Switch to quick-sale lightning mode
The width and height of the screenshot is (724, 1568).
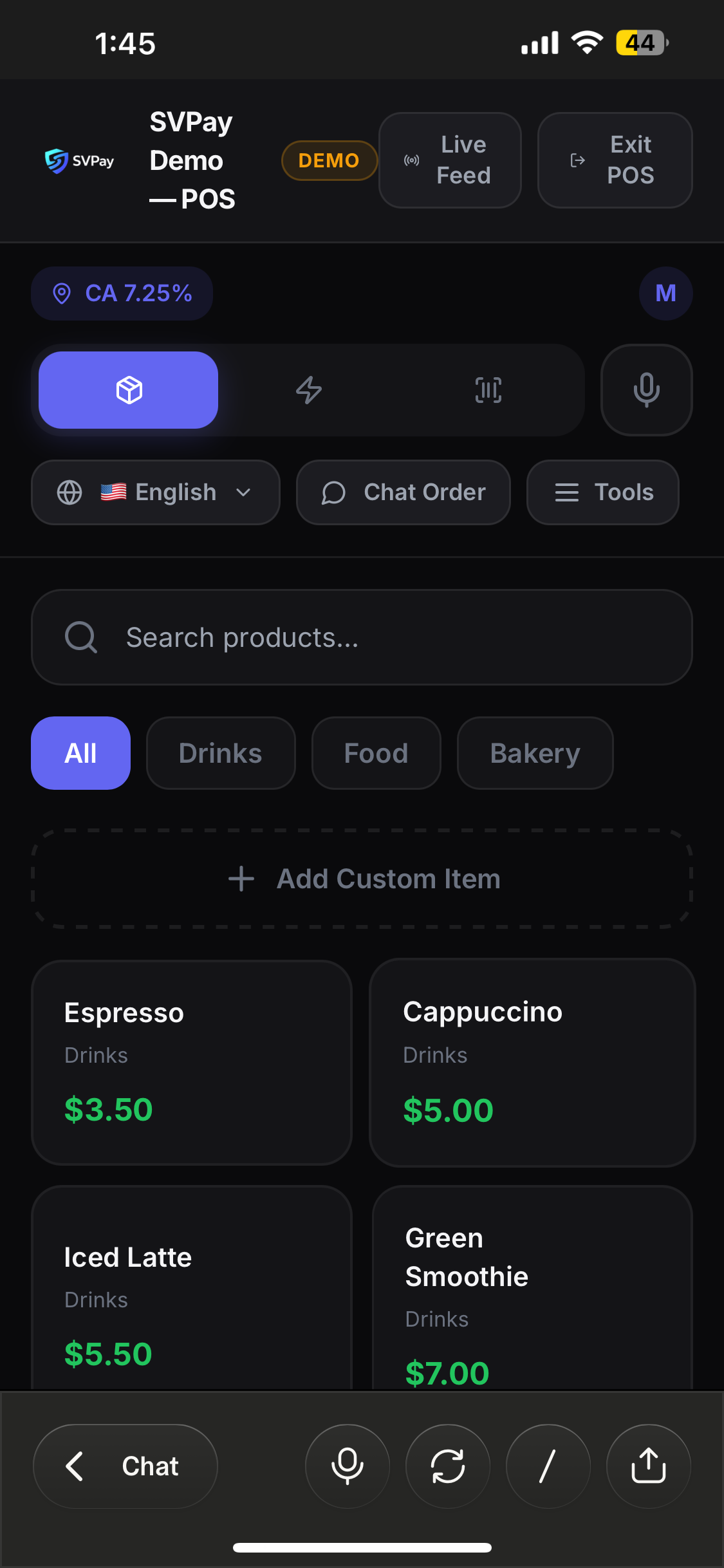[x=309, y=389]
